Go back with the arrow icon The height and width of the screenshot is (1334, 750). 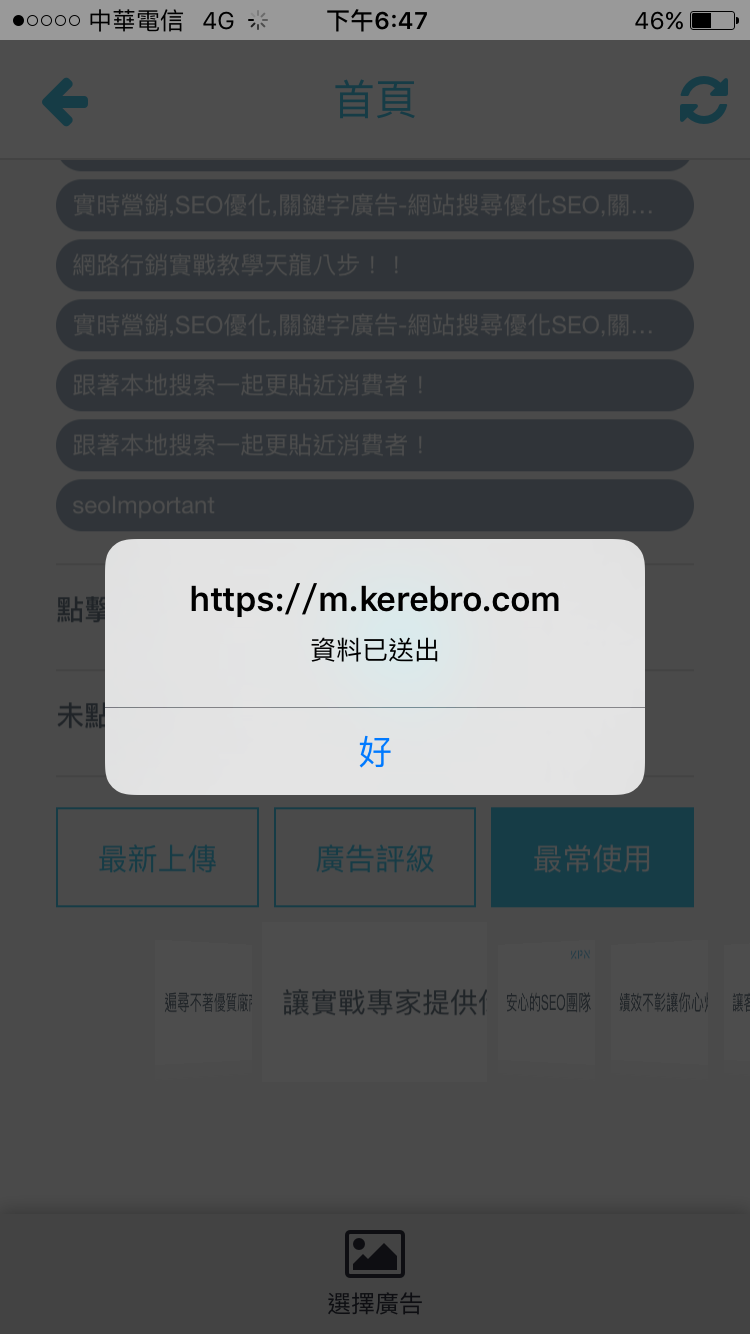(66, 101)
